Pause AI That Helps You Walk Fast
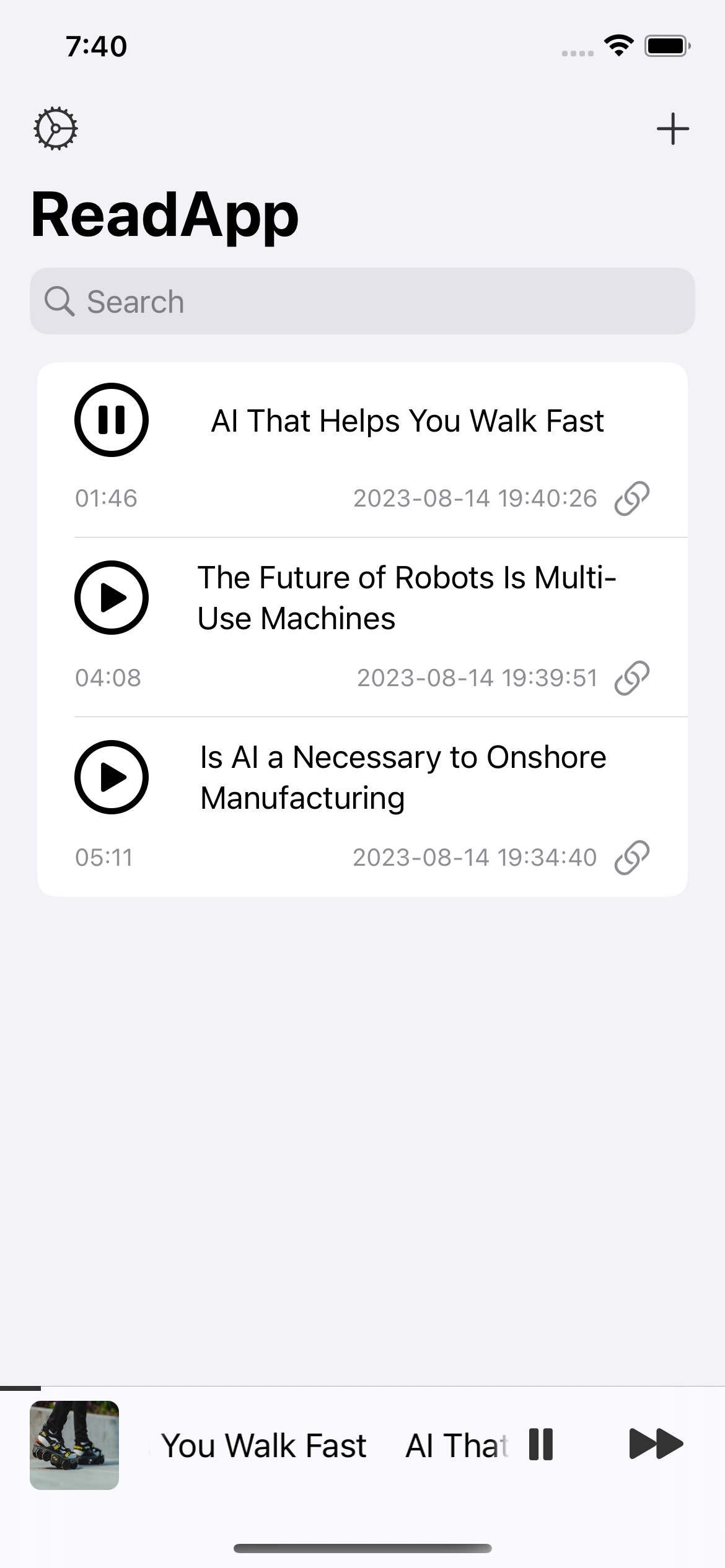Image resolution: width=725 pixels, height=1568 pixels. [112, 420]
